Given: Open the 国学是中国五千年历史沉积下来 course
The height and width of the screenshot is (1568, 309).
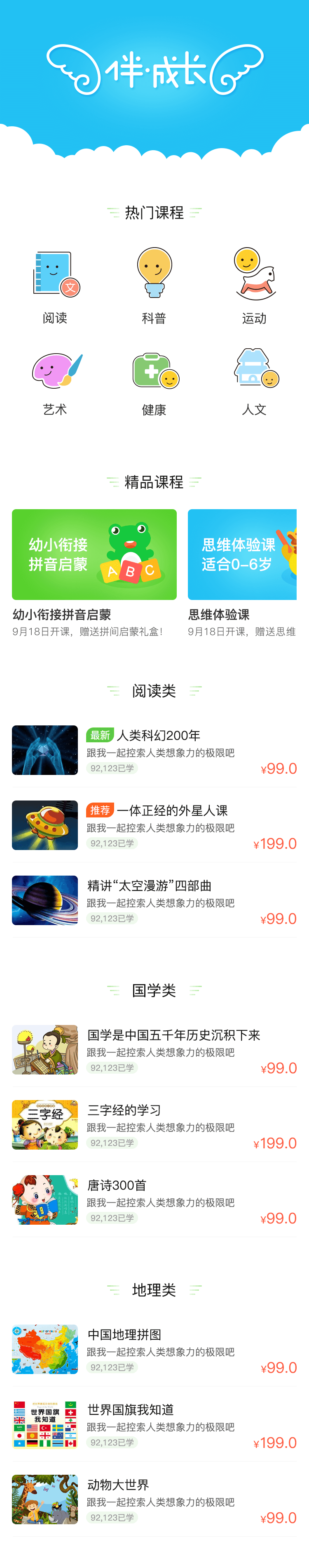Looking at the screenshot, I should click(154, 1049).
